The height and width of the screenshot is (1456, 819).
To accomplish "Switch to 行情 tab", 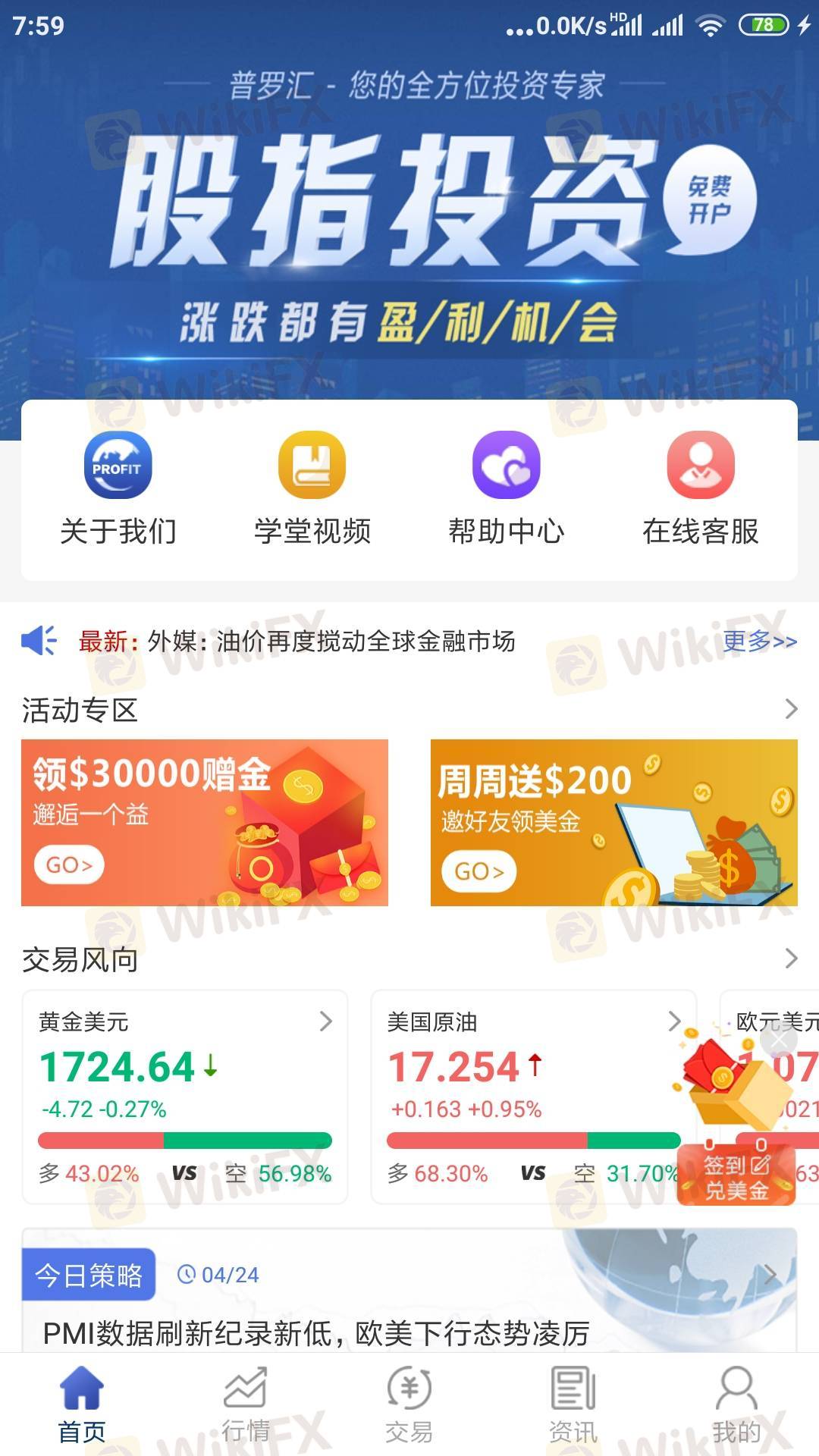I will [x=246, y=1403].
